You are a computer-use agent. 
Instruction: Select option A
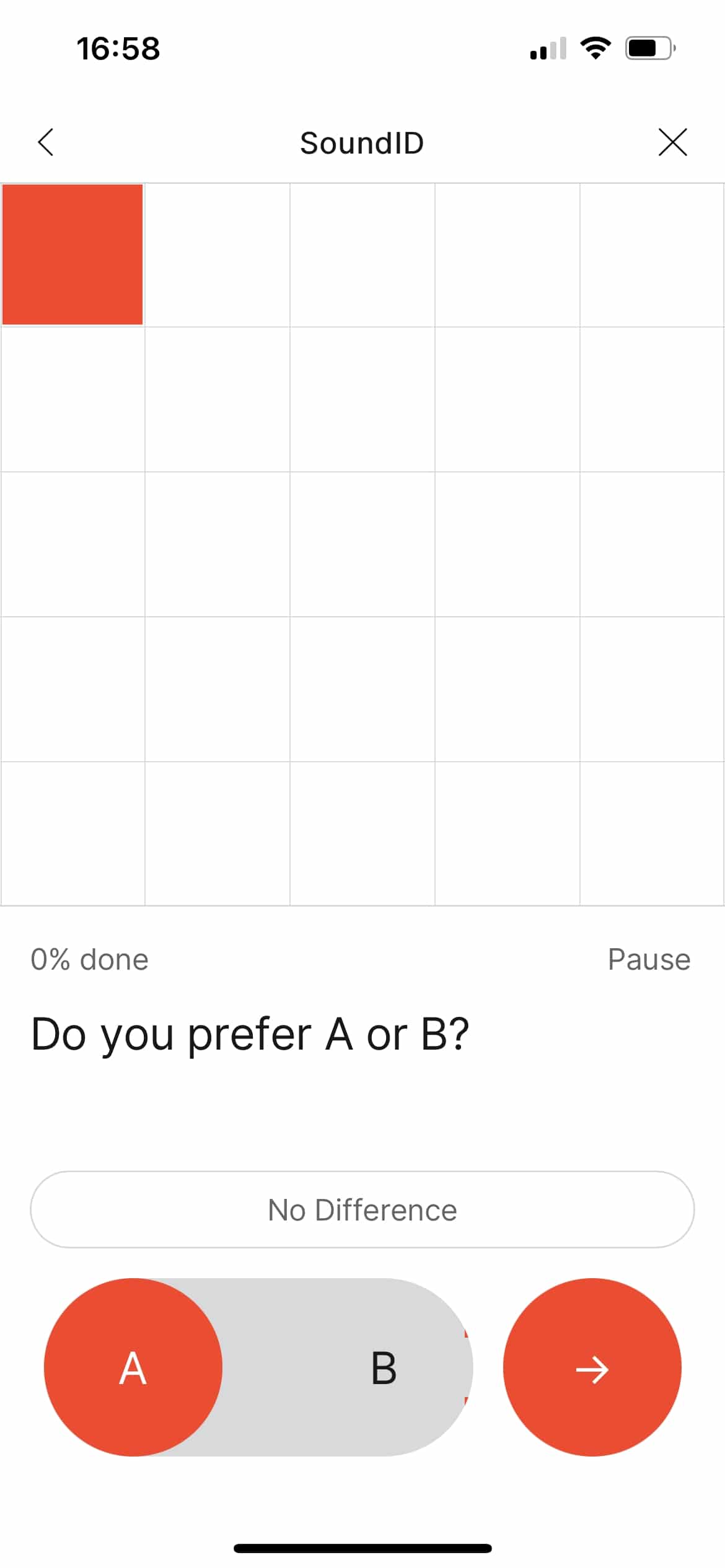(133, 1367)
